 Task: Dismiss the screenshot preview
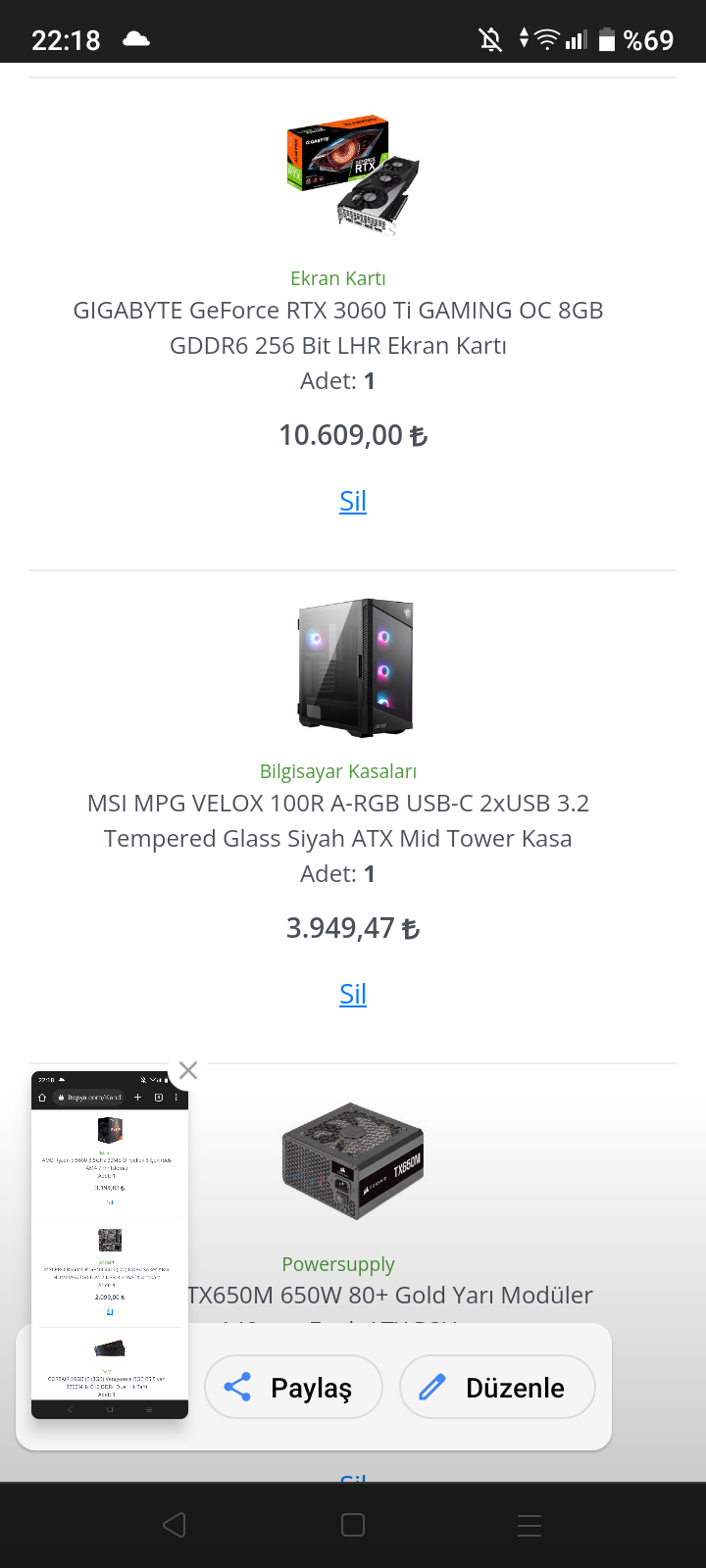(188, 1070)
